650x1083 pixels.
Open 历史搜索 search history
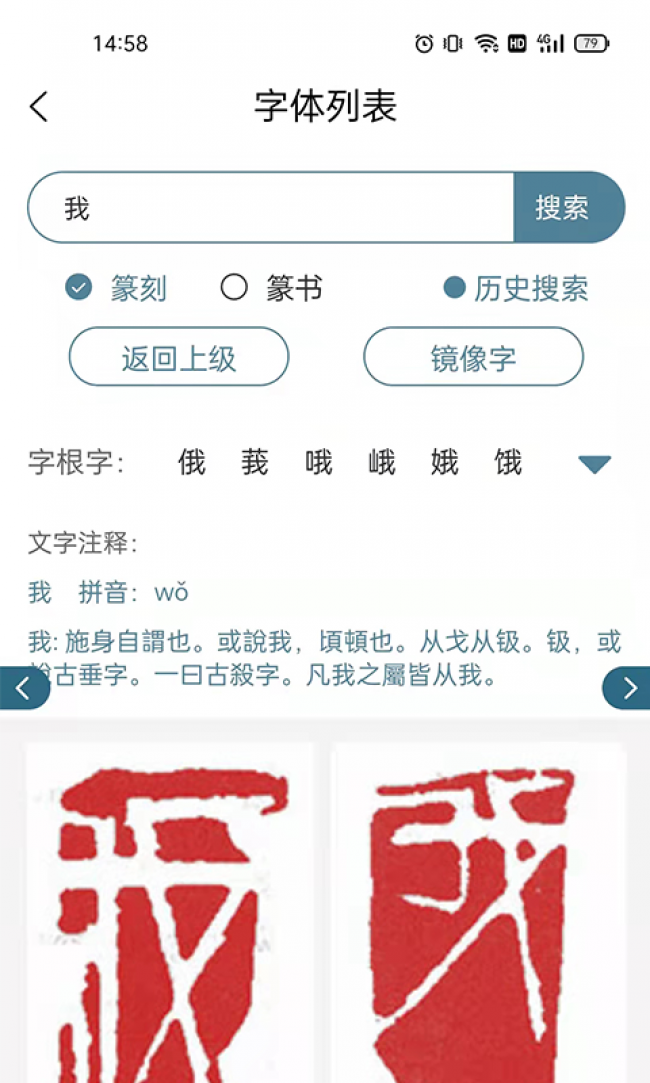tap(517, 288)
